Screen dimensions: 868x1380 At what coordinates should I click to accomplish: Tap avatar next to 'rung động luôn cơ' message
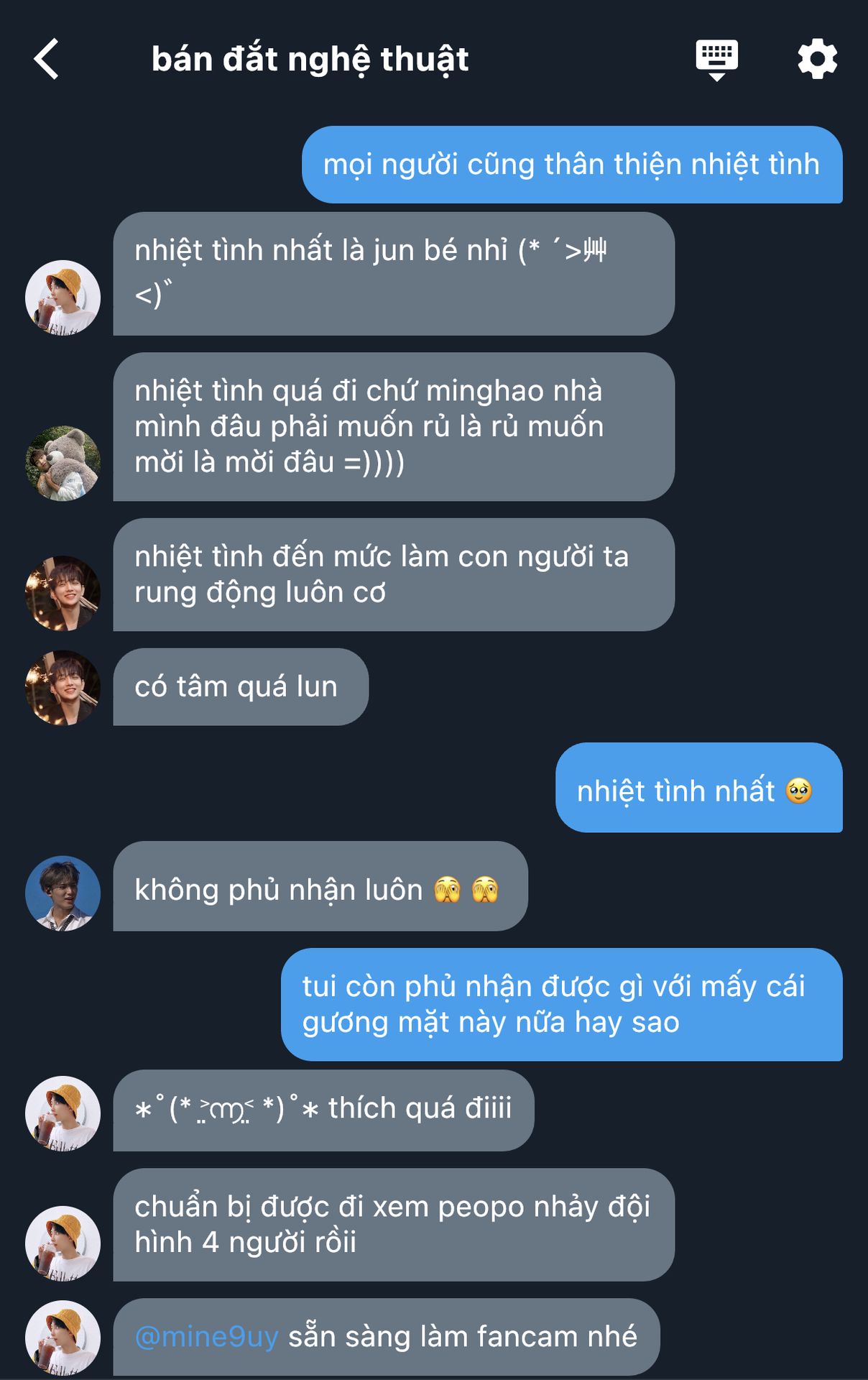point(63,593)
